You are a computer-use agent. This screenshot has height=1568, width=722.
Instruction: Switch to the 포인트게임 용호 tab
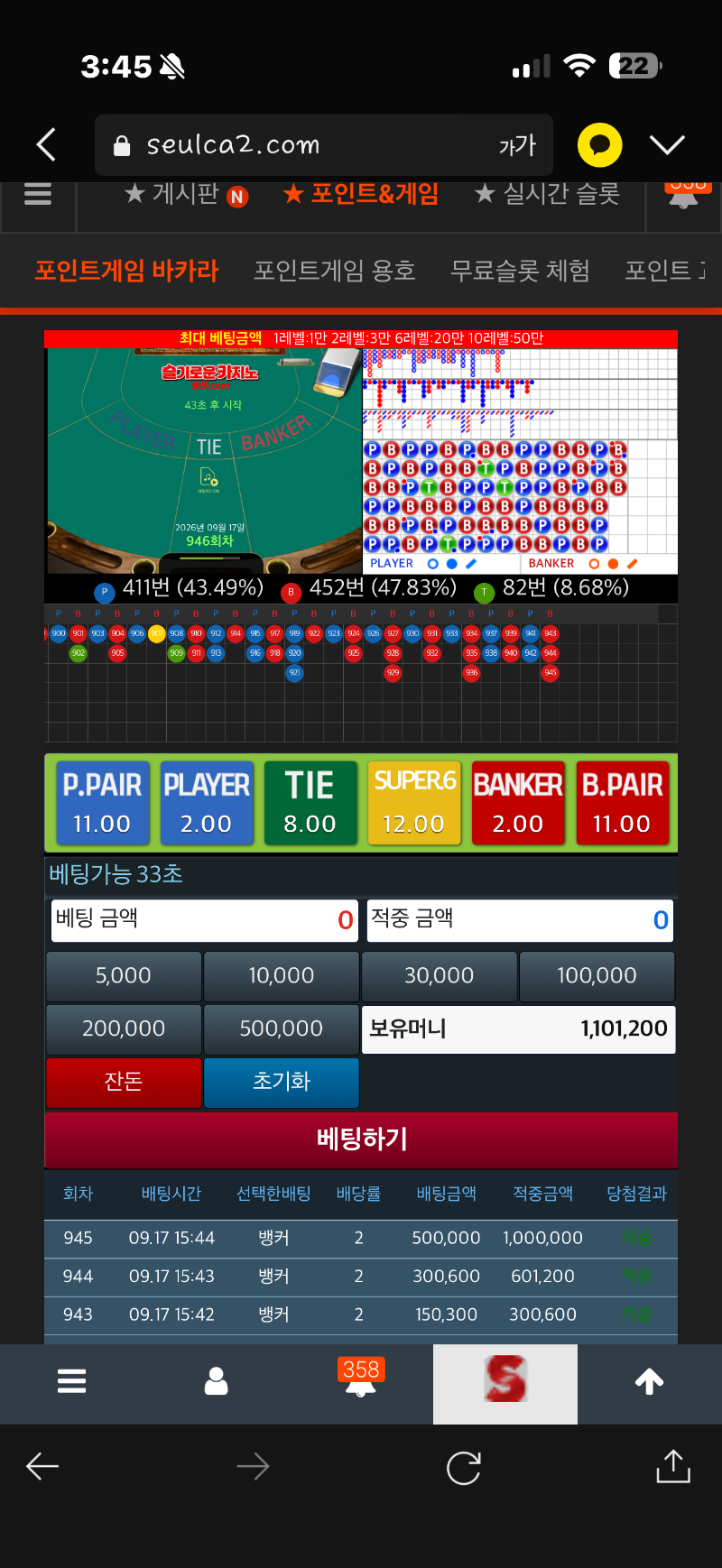click(x=335, y=271)
